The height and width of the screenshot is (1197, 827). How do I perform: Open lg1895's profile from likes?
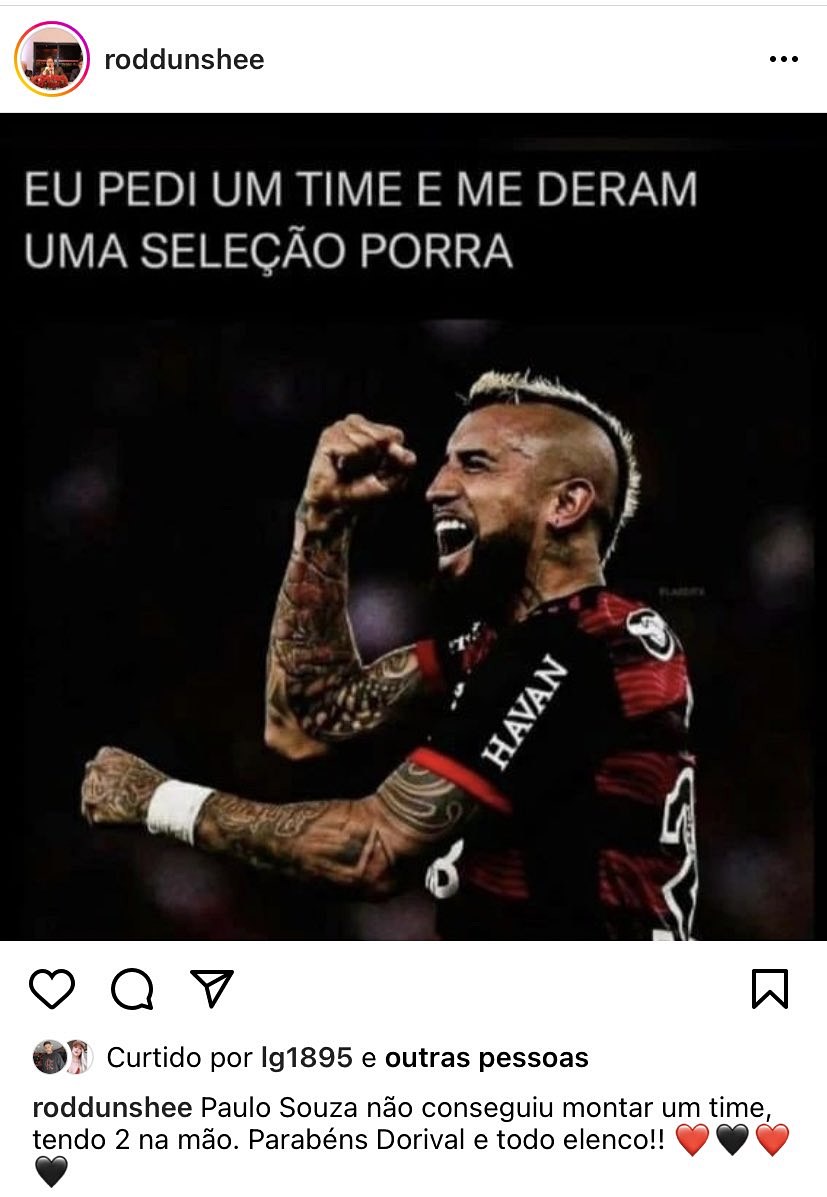(306, 1057)
